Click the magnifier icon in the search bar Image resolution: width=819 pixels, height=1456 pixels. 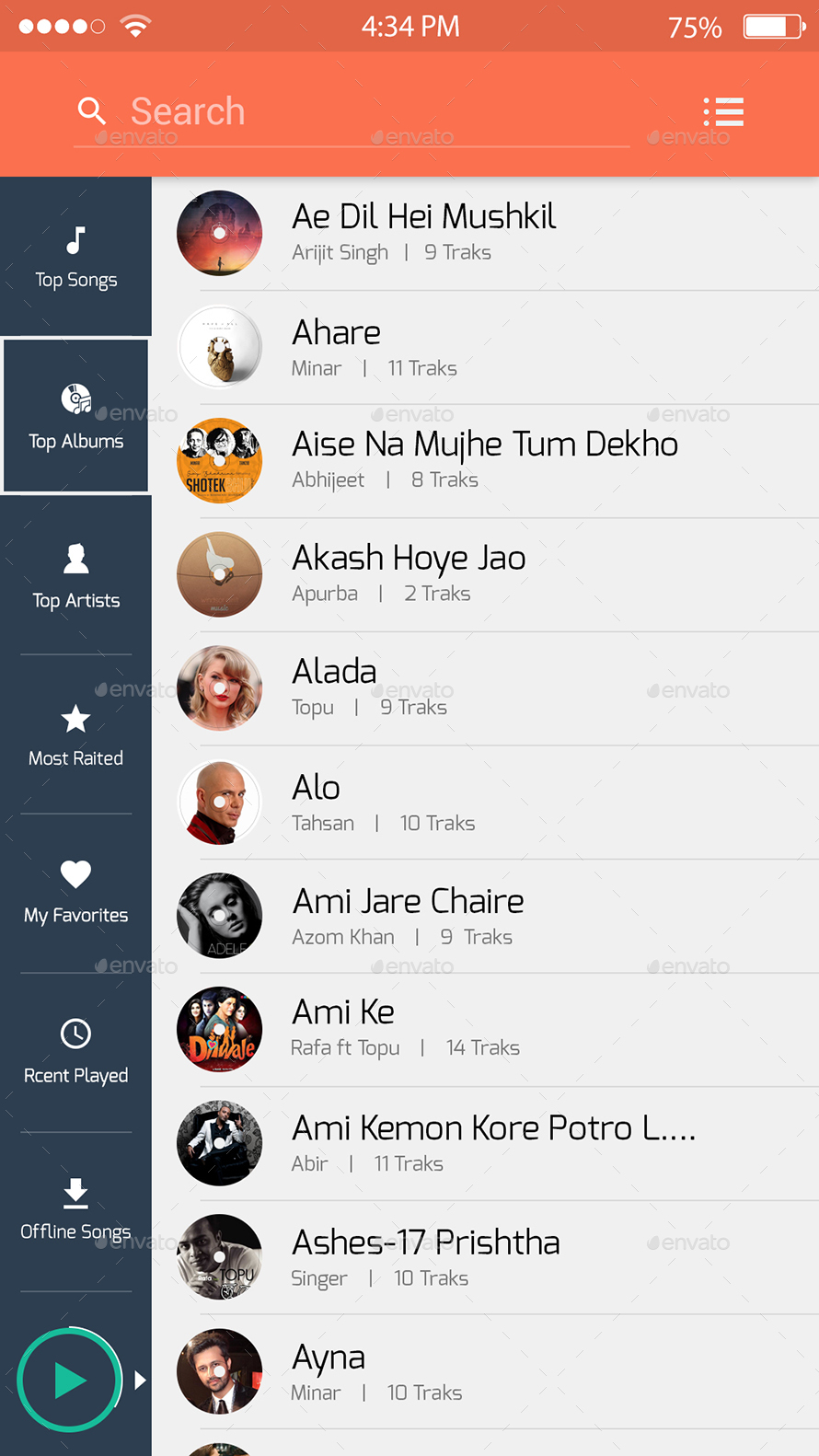pyautogui.click(x=92, y=110)
